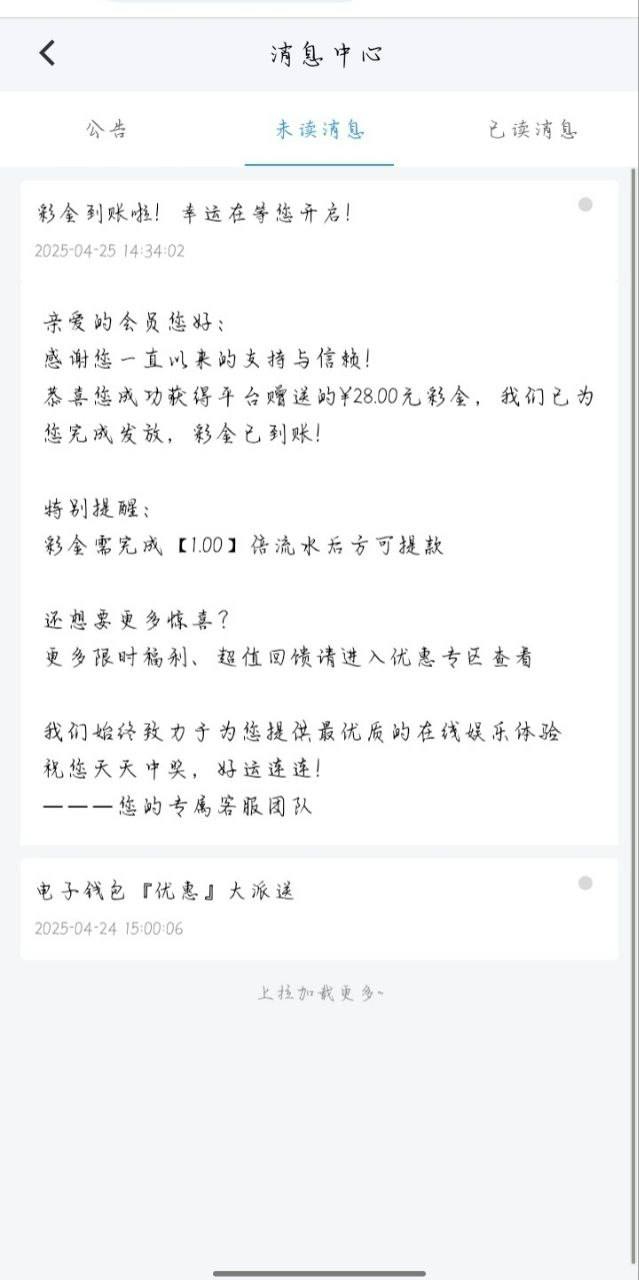Viewport: 639px width, 1280px height.
Task: Open the 电子钱包『优惠』大派送 message
Action: coord(319,908)
